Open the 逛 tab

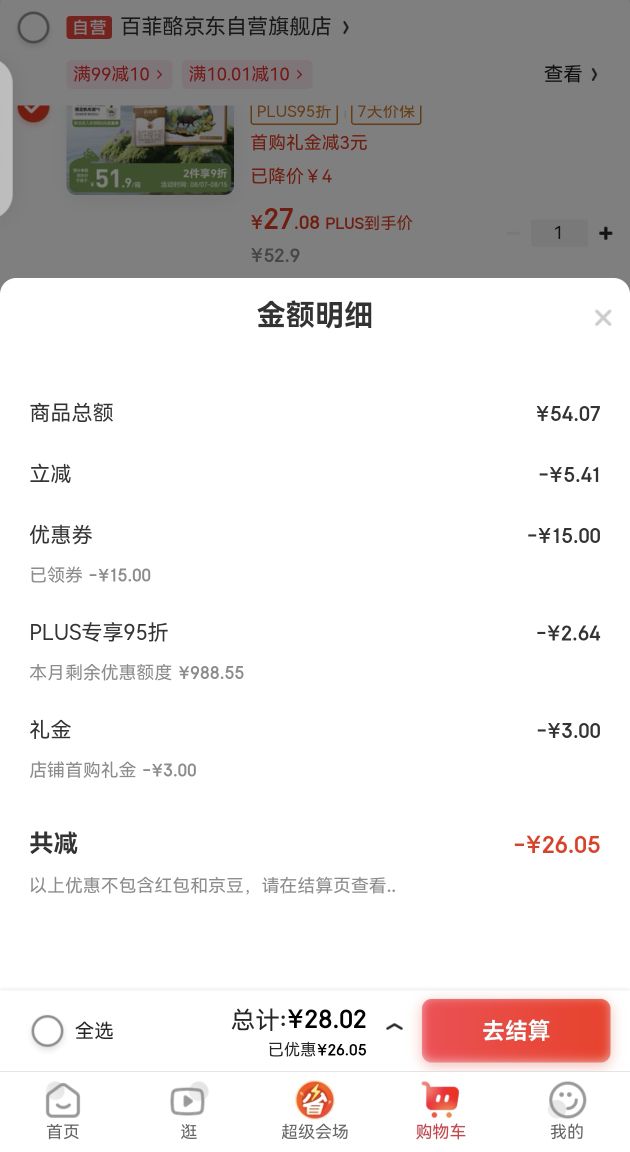[x=189, y=1112]
